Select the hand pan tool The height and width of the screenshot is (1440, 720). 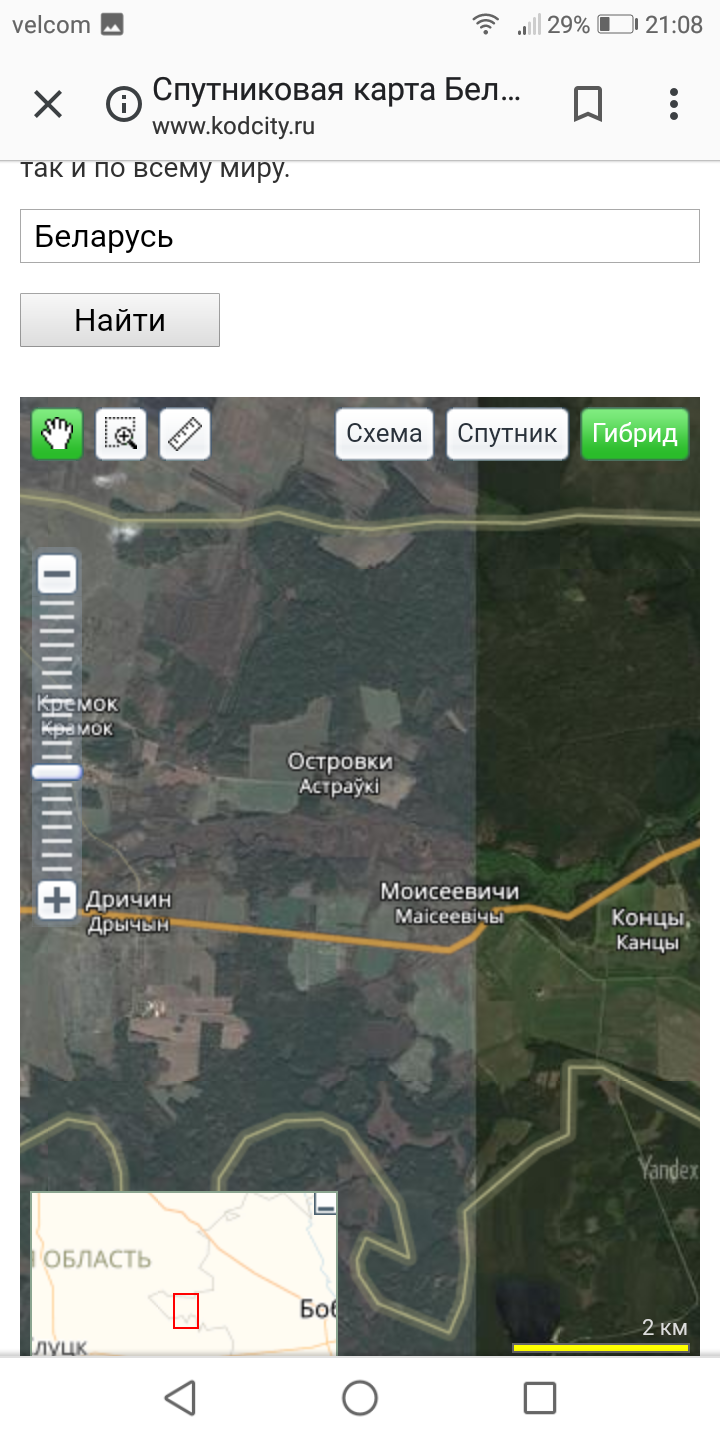(57, 435)
